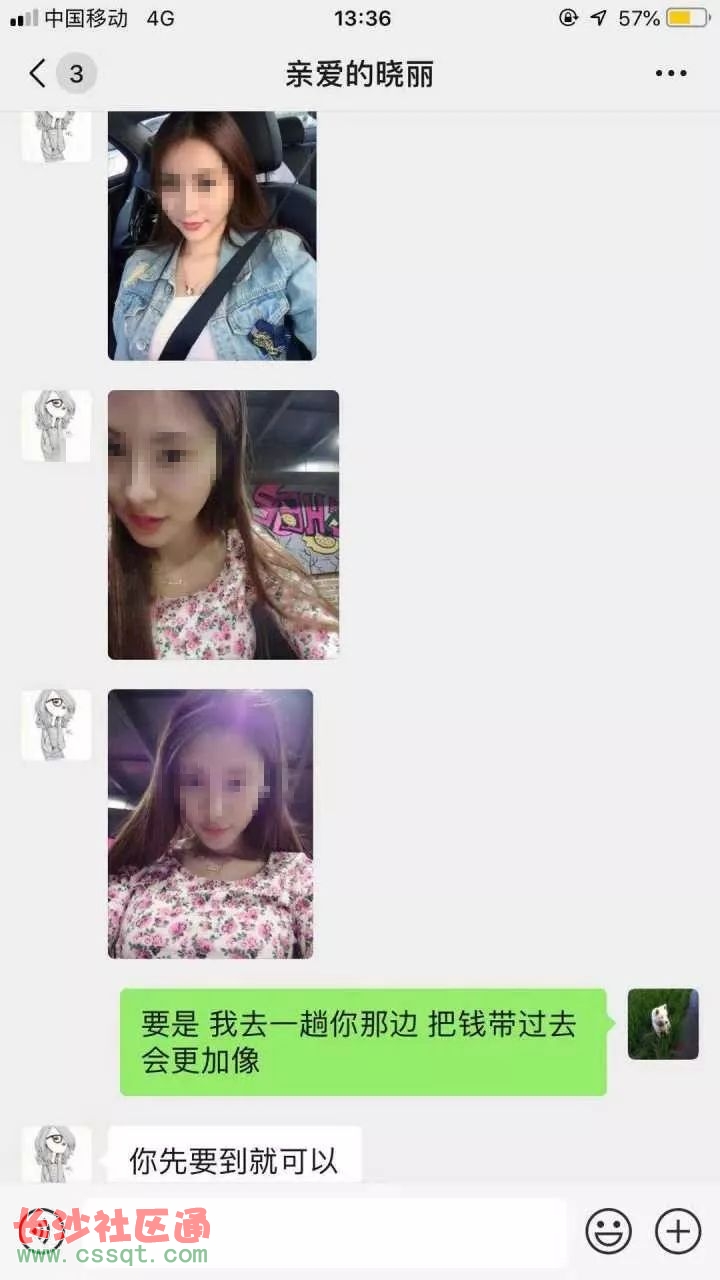
Task: Open the purple-tinted floral-dress photo
Action: pyautogui.click(x=210, y=823)
